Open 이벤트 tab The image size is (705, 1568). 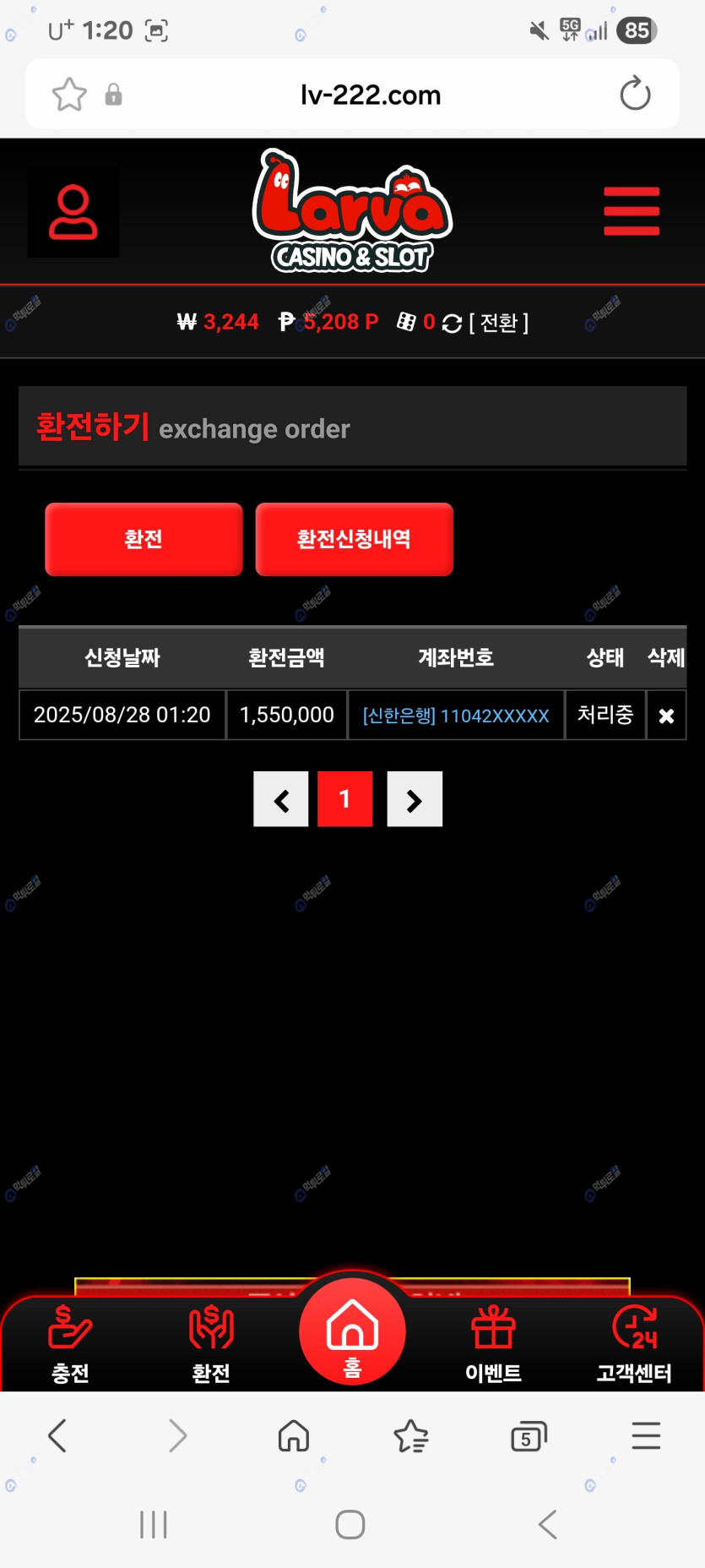(493, 1343)
